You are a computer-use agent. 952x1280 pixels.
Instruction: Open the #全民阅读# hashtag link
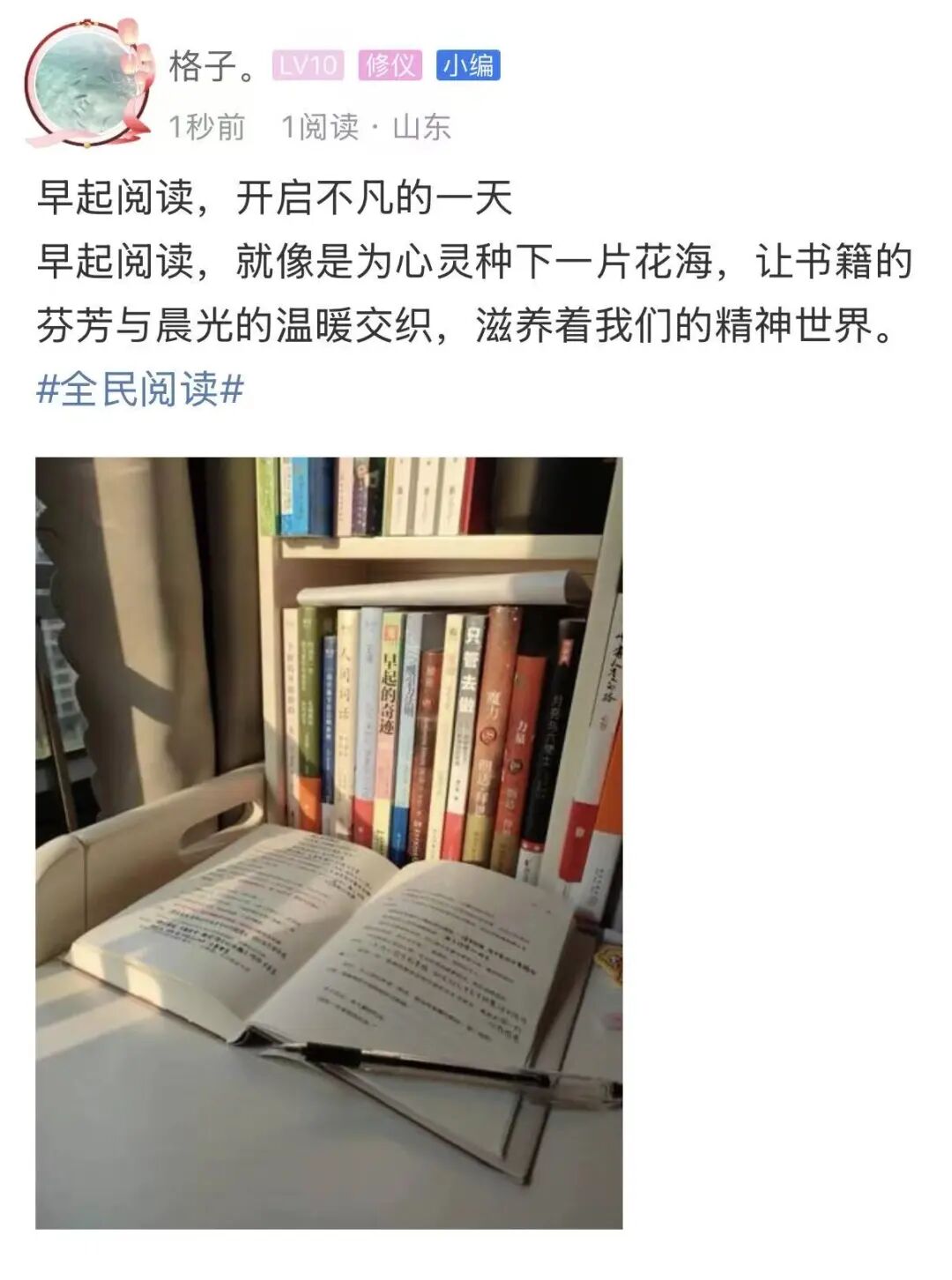[x=140, y=389]
